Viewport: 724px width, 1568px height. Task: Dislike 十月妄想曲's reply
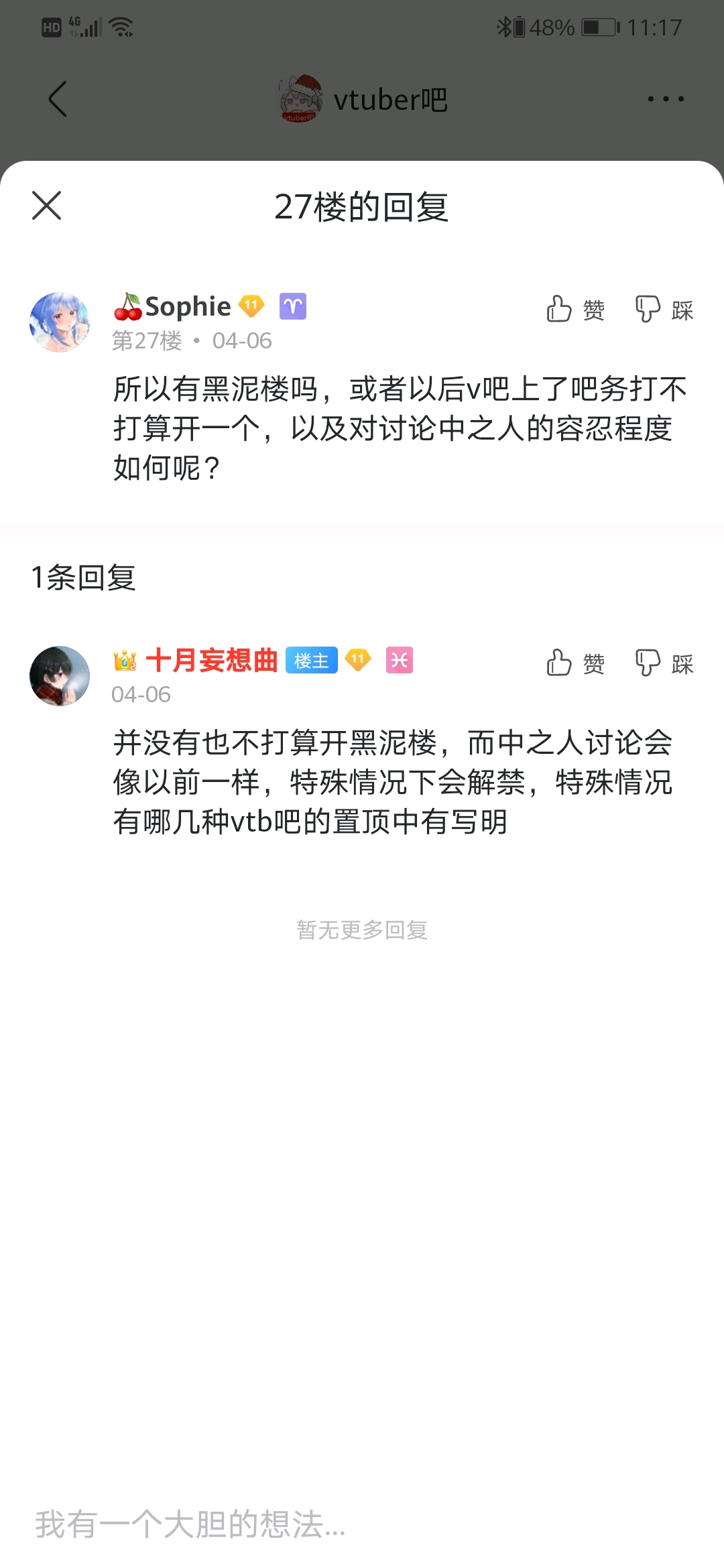[664, 663]
